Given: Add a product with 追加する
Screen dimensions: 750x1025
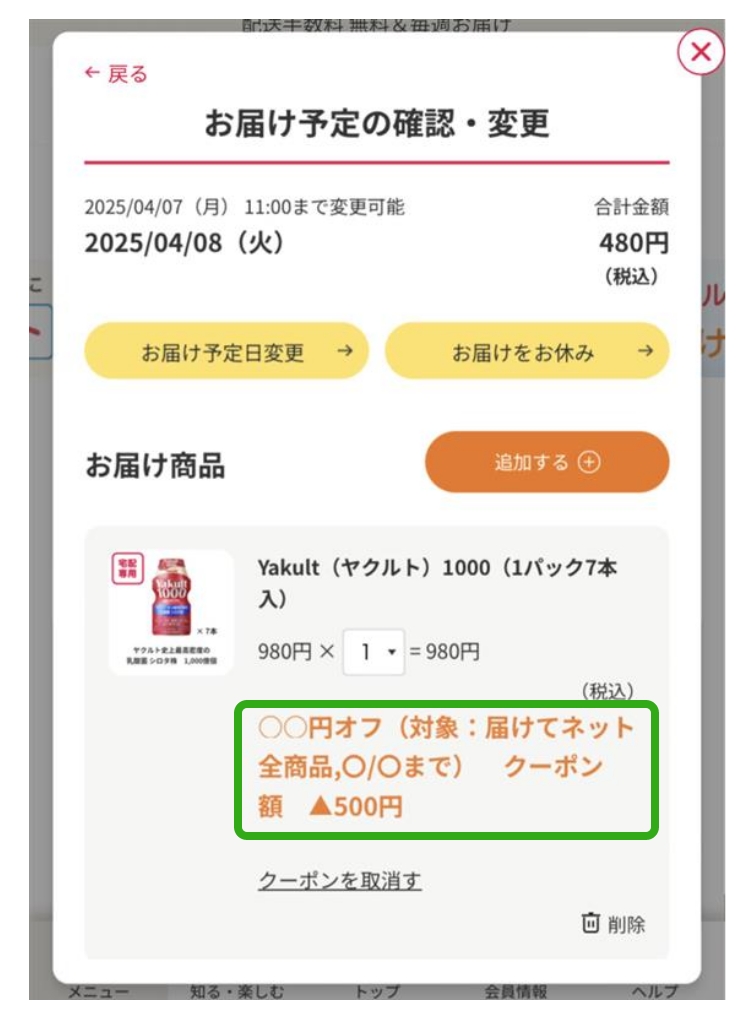Looking at the screenshot, I should point(547,462).
